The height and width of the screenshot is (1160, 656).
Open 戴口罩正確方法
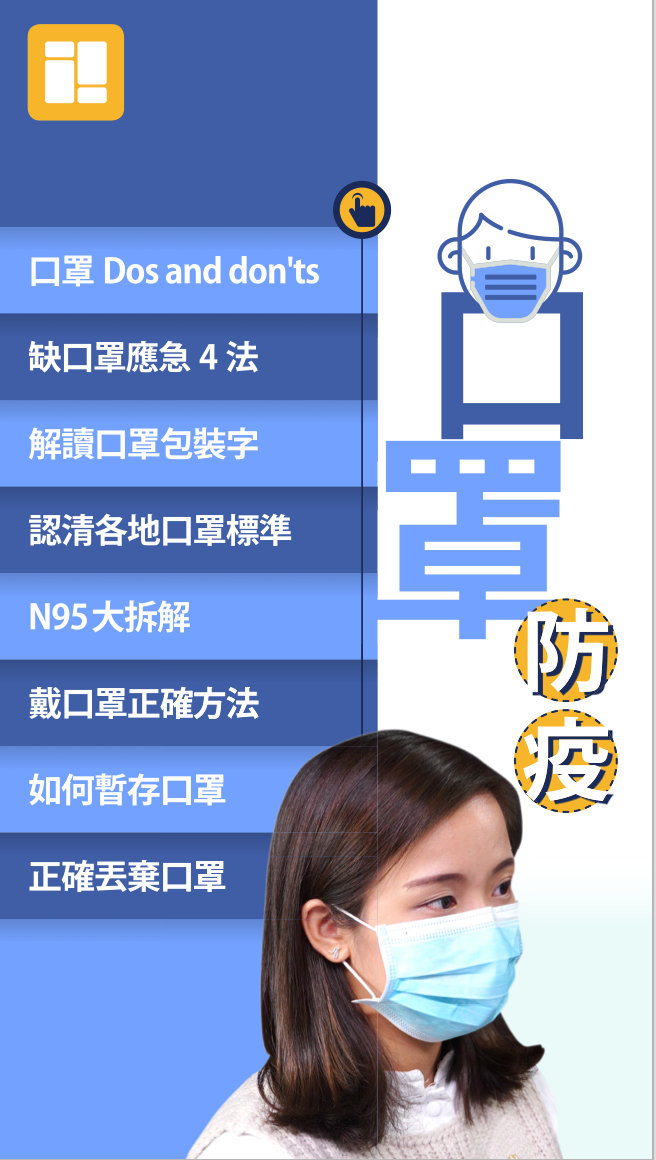[144, 703]
